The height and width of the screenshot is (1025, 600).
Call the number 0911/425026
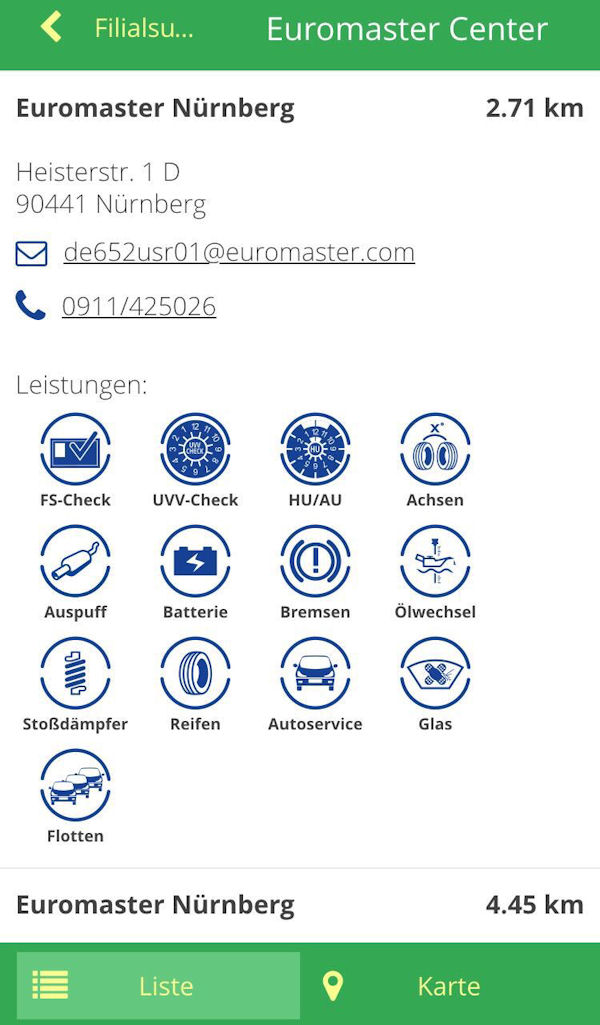(138, 306)
